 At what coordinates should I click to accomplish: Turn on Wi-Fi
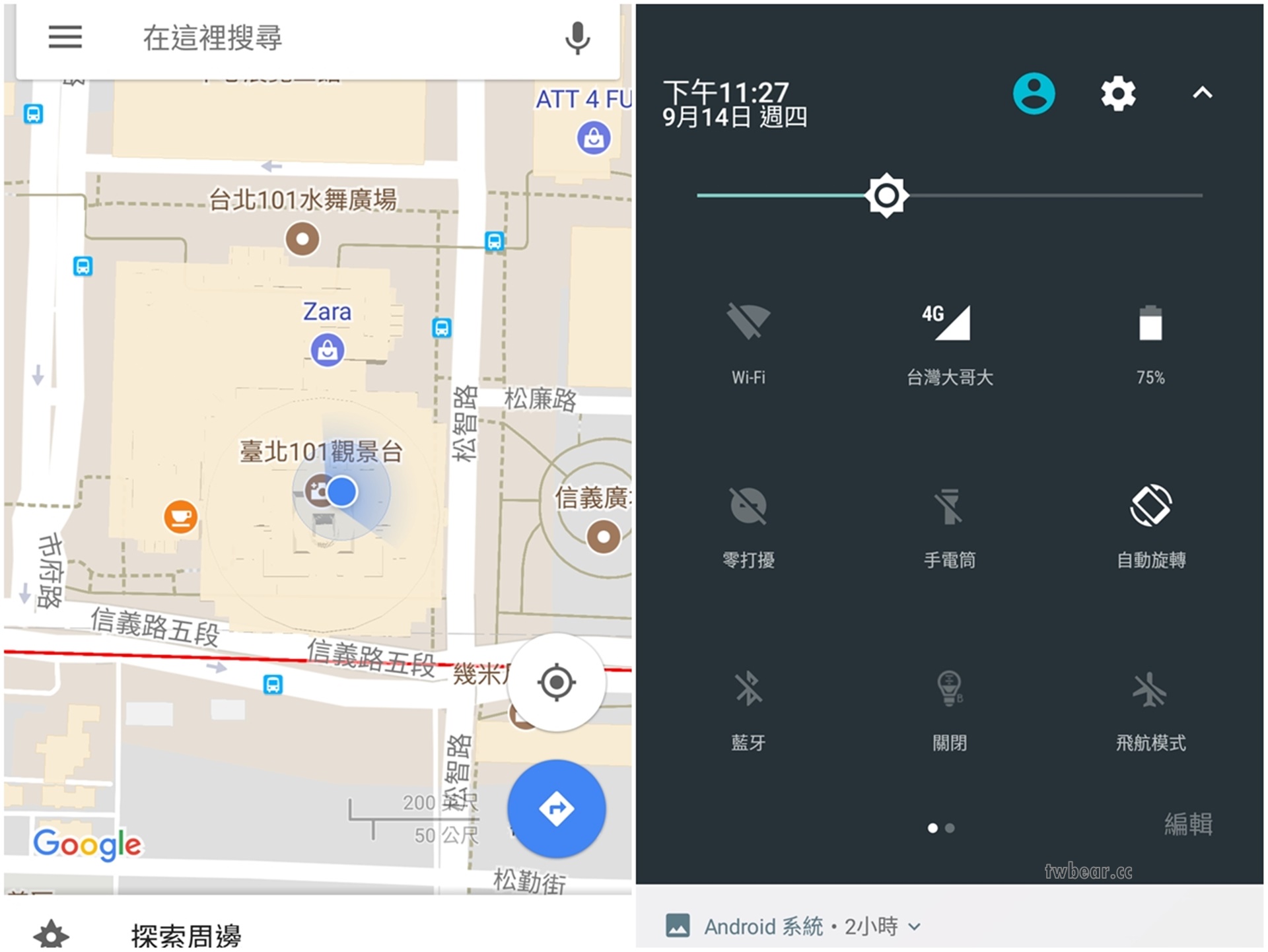748,322
